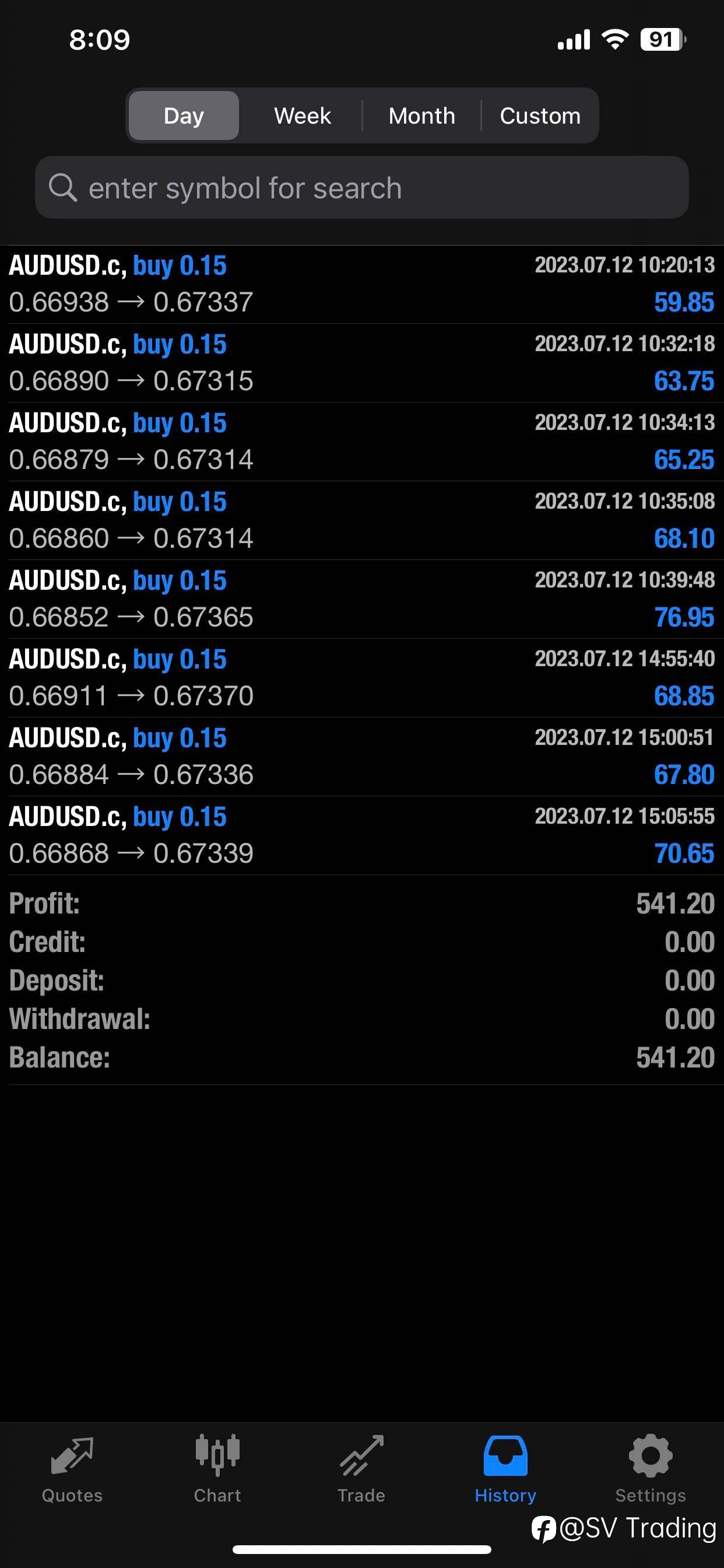Expand the trade with profit 68.85
Screen dimensions: 724x1568
[362, 677]
